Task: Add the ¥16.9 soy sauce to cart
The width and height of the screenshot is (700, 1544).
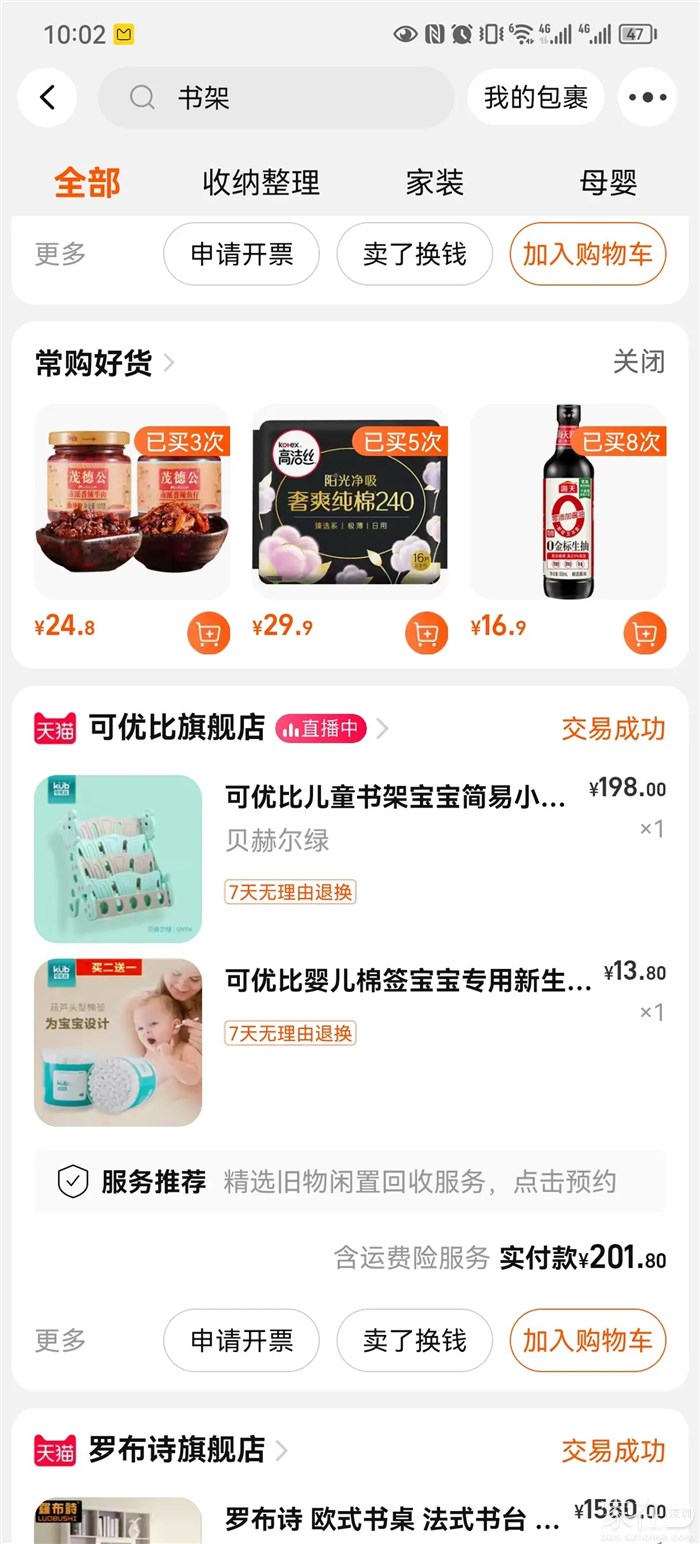Action: [x=645, y=633]
